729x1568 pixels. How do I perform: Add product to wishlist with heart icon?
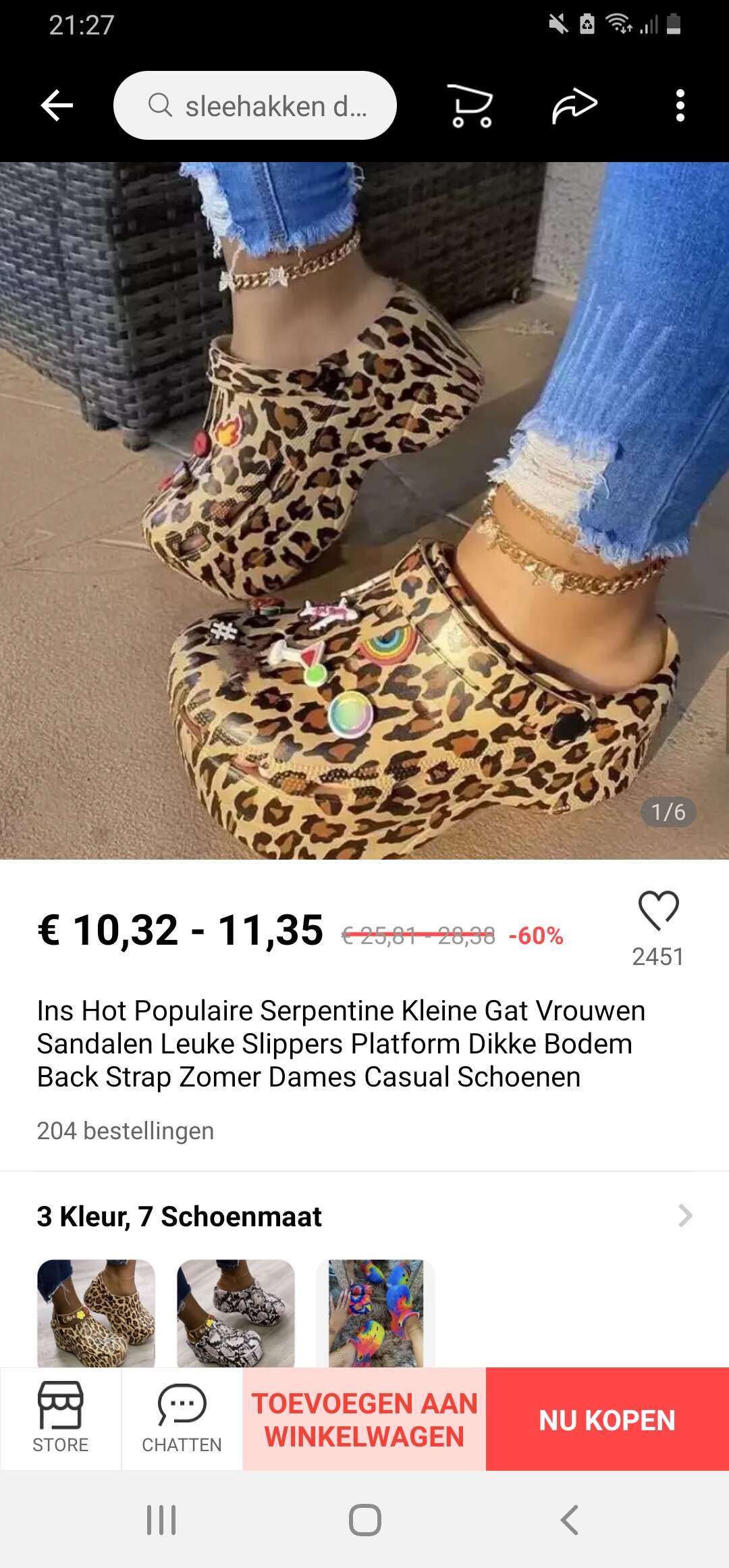[658, 911]
